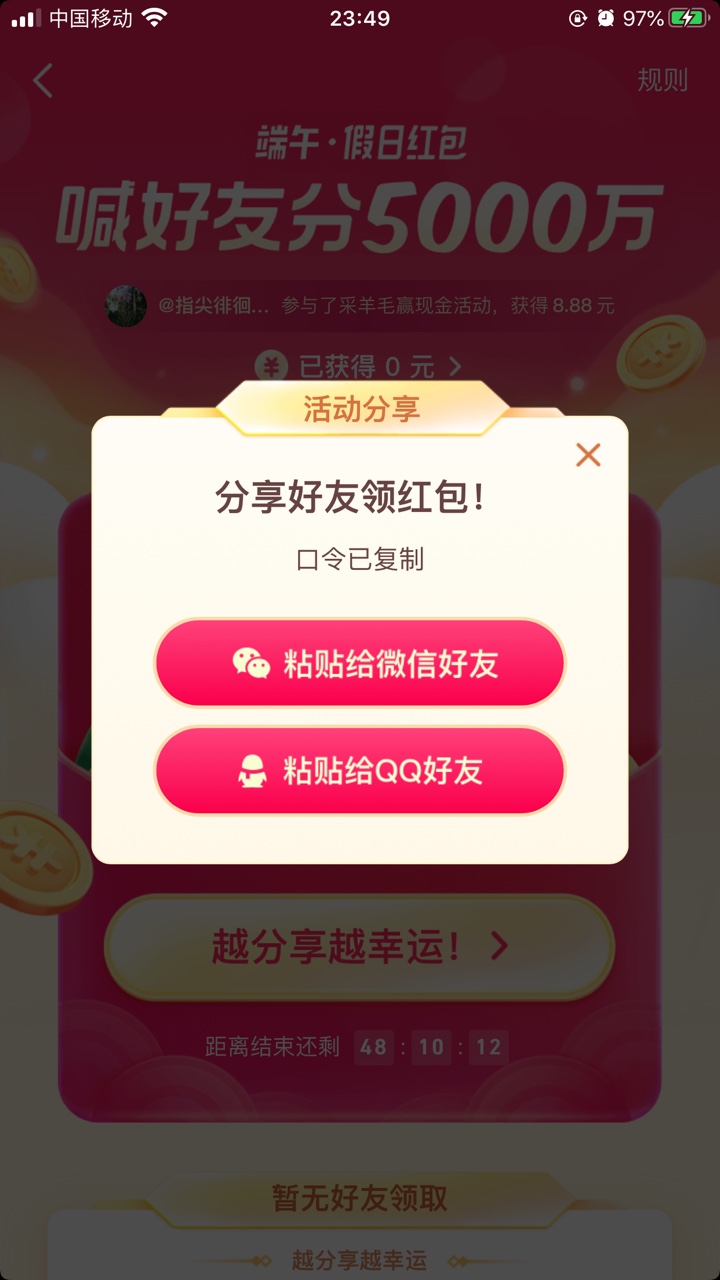This screenshot has width=720, height=1280.
Task: Go back with the top-left arrow
Action: point(42,81)
